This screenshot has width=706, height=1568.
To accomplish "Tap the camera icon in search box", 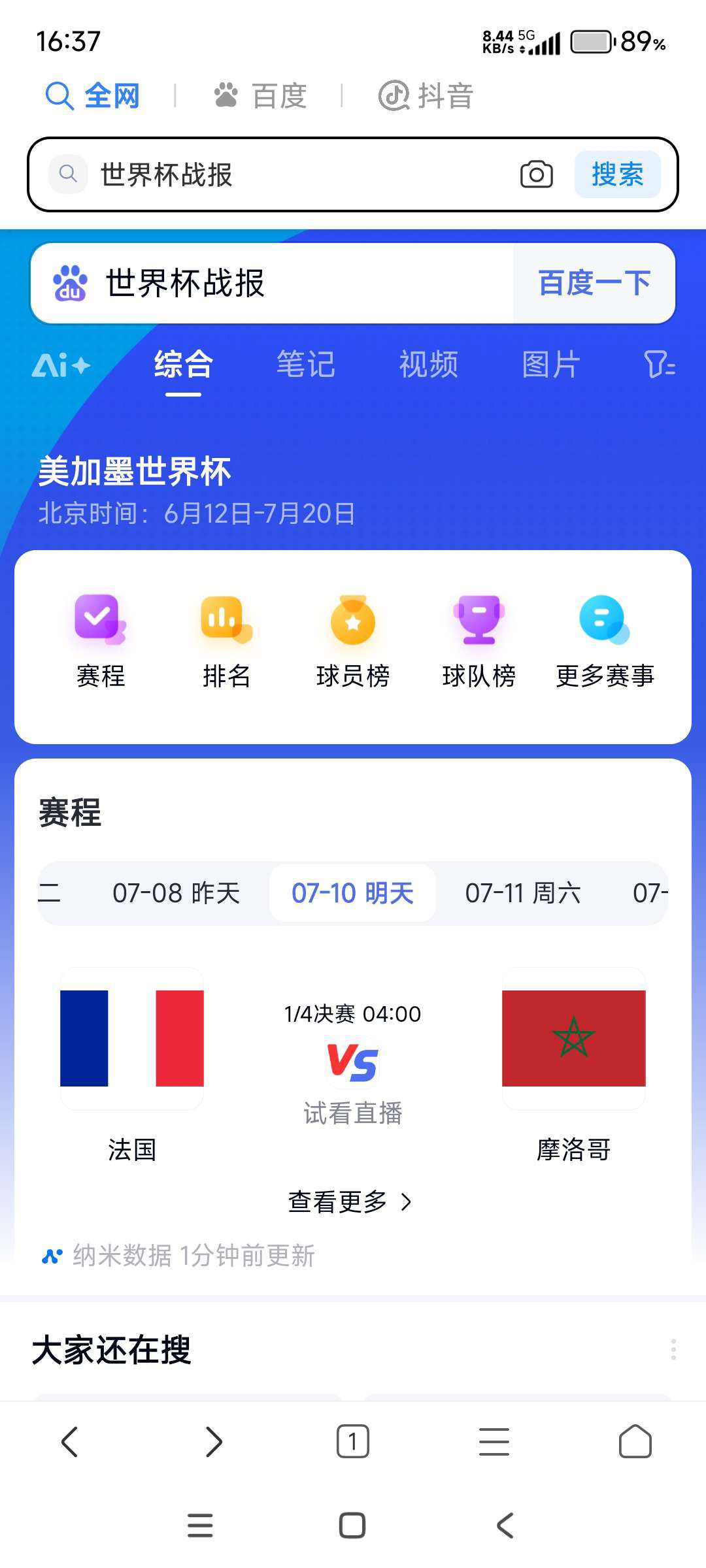I will [536, 174].
